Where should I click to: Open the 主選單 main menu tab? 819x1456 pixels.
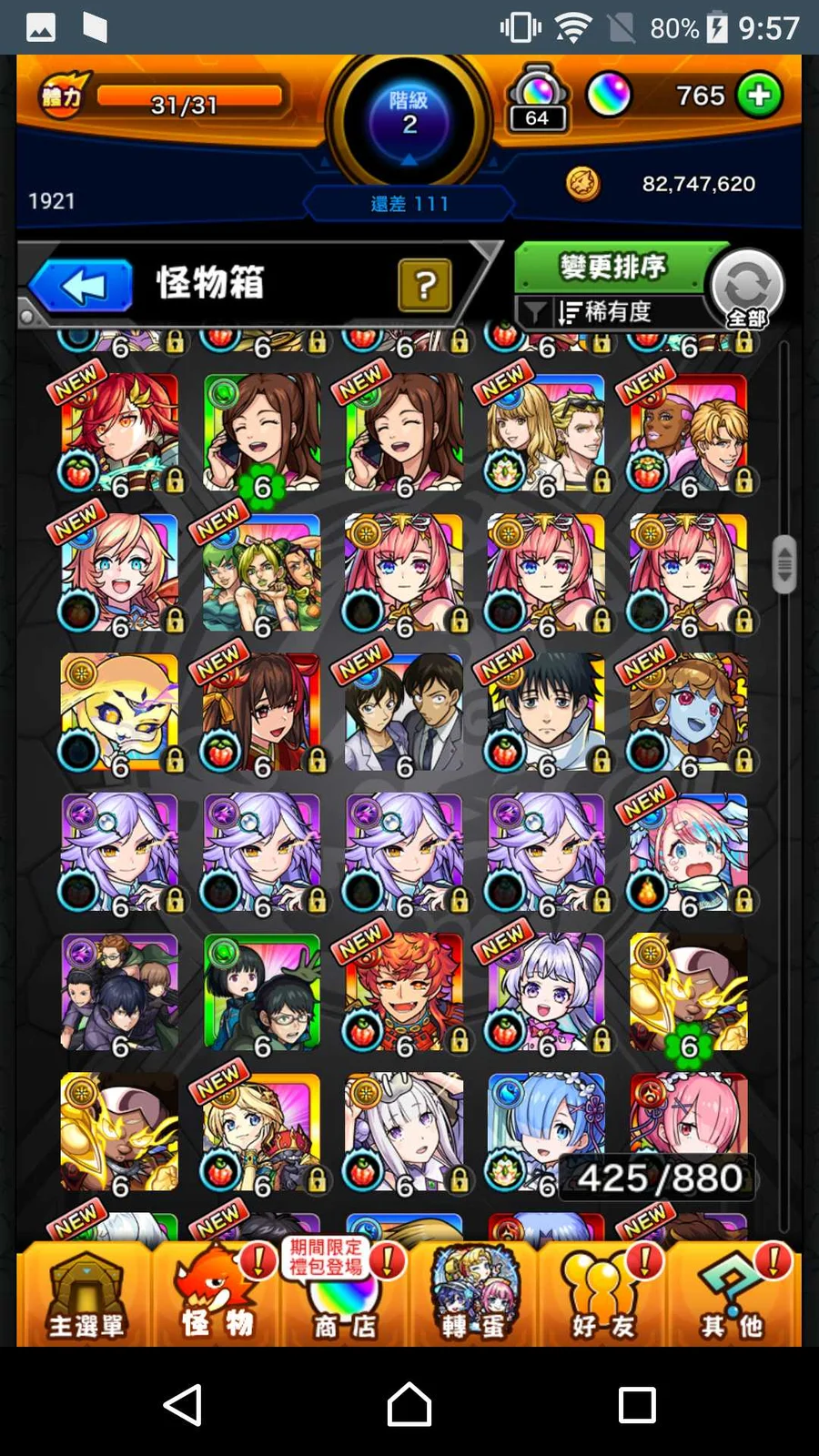pos(85,1296)
